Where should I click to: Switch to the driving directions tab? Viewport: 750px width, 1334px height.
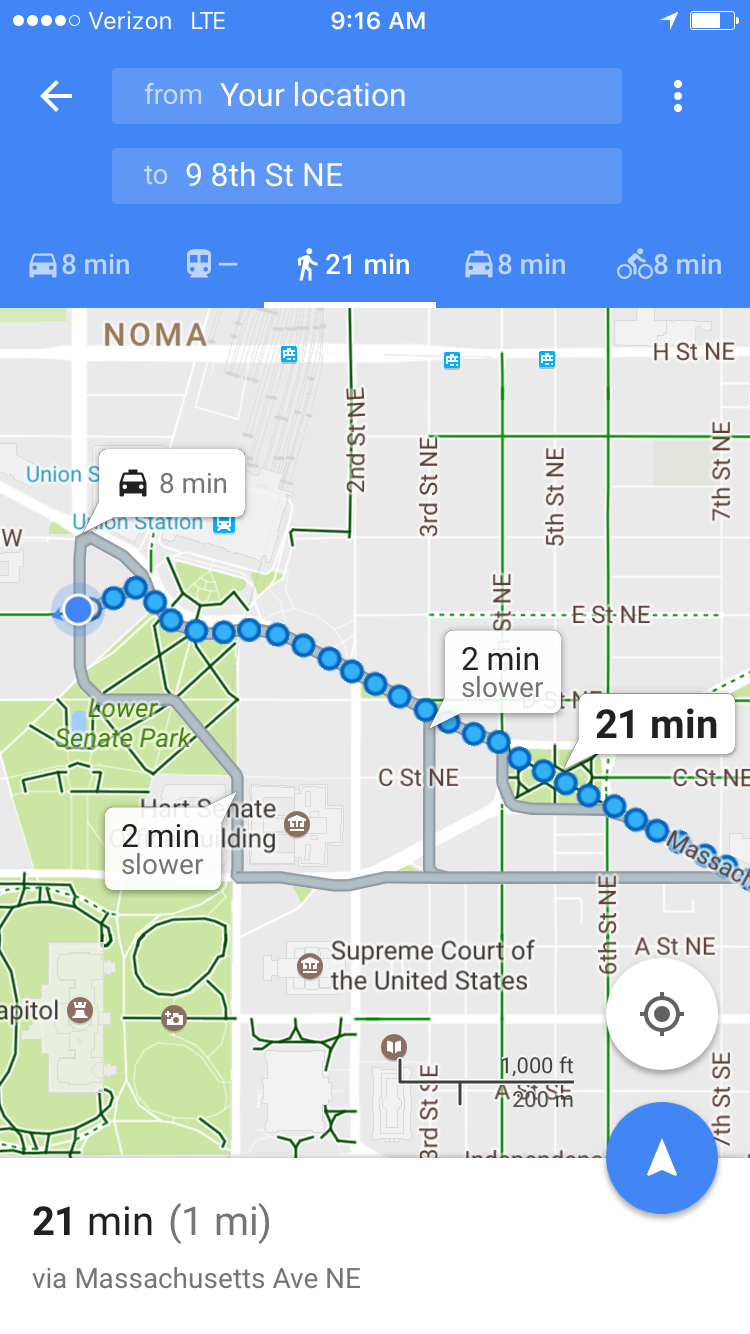pyautogui.click(x=79, y=265)
